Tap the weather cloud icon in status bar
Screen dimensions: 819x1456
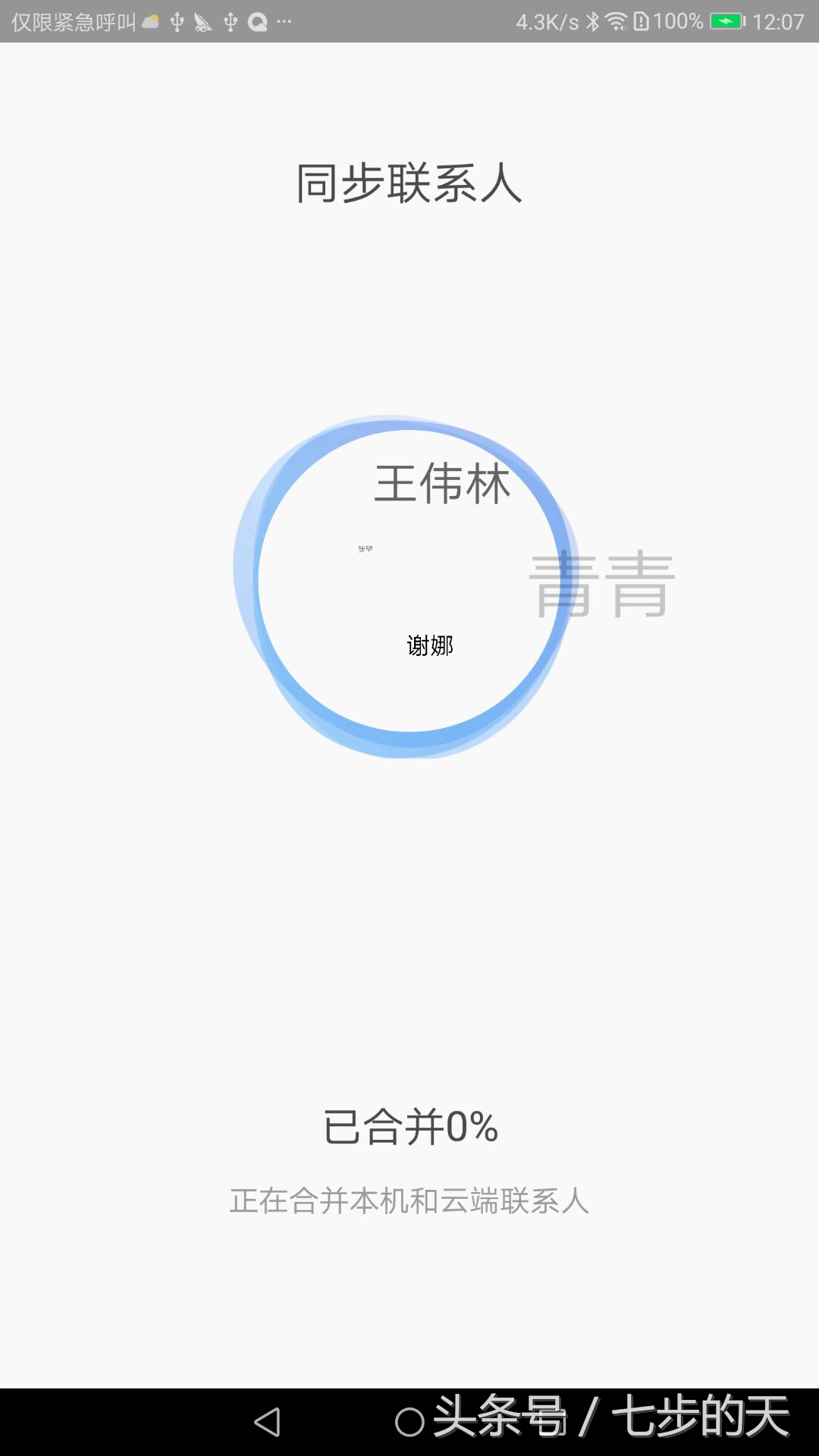(149, 20)
